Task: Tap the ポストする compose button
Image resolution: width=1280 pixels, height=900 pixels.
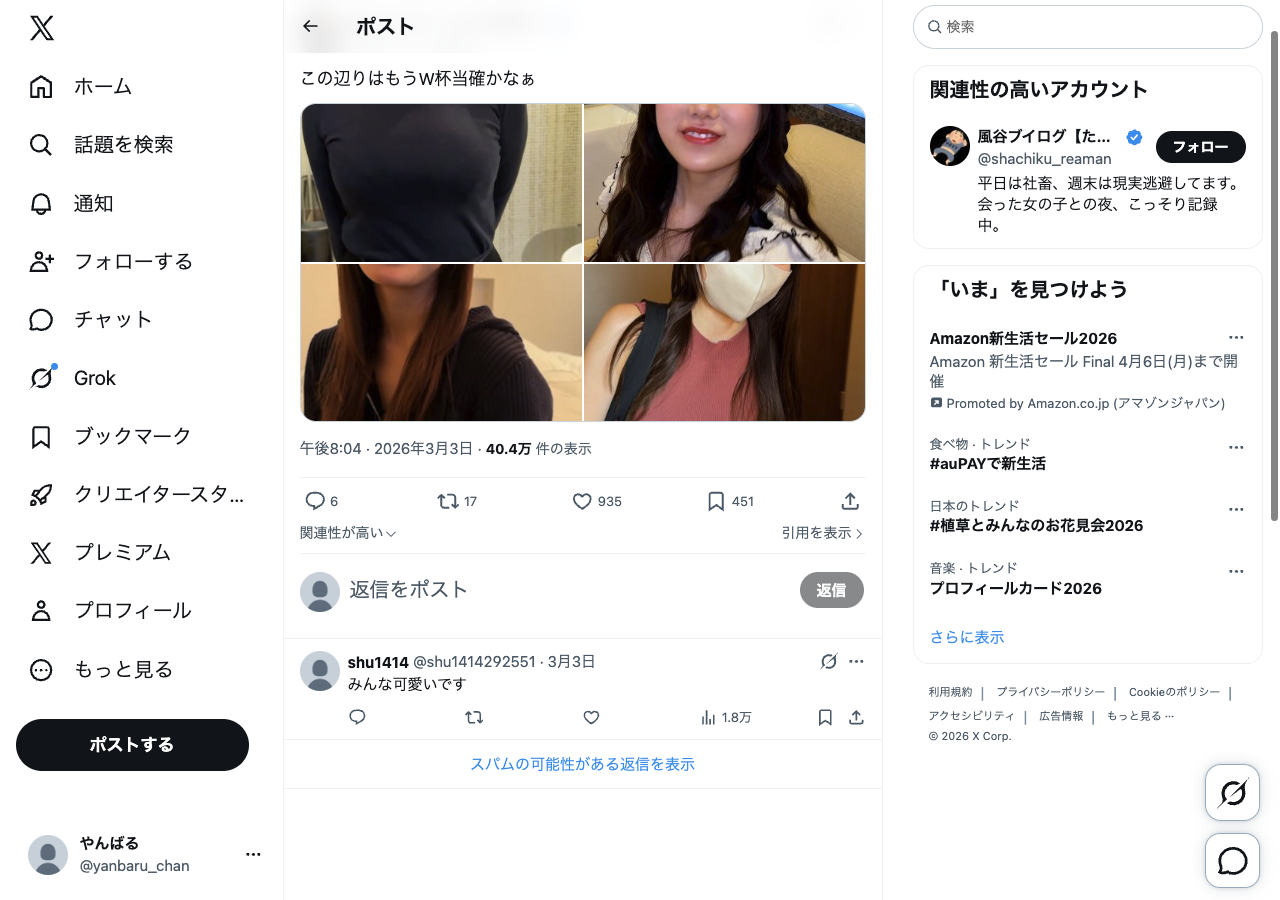Action: (x=132, y=745)
